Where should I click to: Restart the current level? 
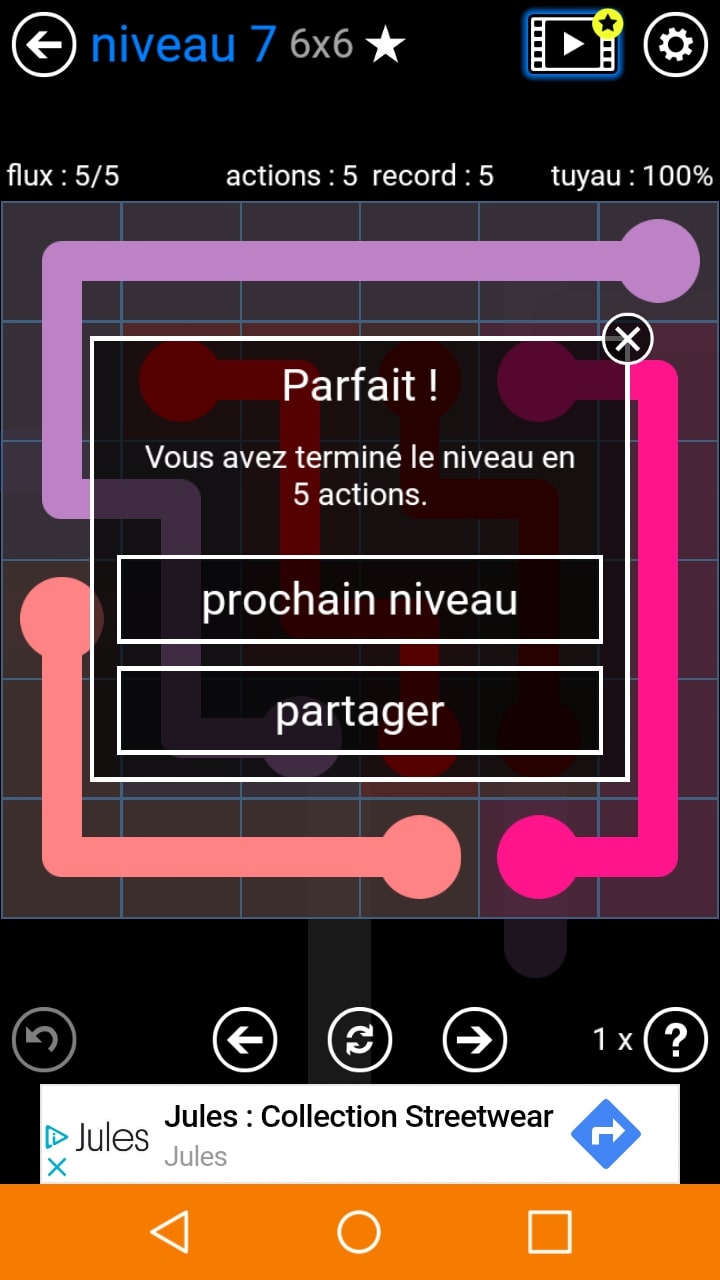click(x=360, y=1040)
